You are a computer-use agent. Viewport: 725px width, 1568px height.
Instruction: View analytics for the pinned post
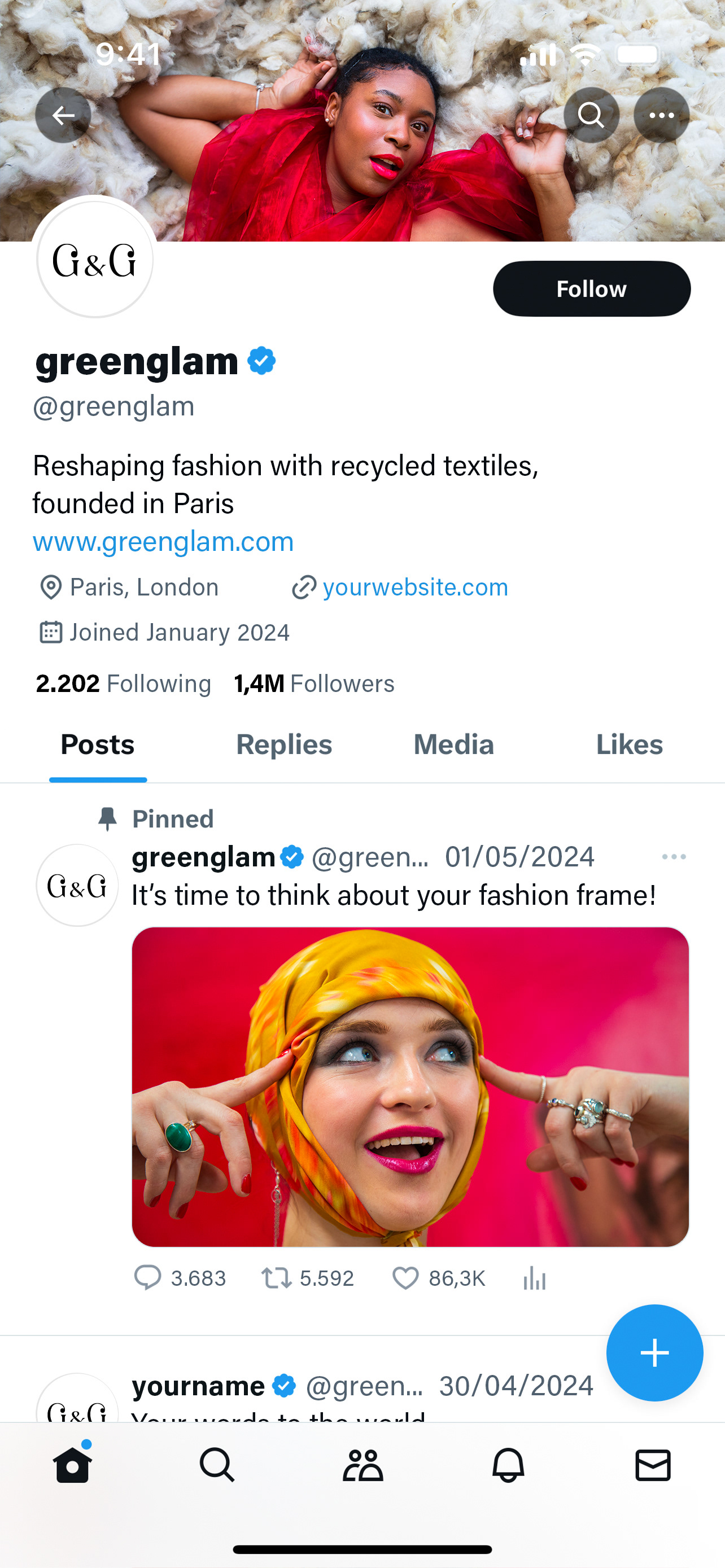point(535,1278)
